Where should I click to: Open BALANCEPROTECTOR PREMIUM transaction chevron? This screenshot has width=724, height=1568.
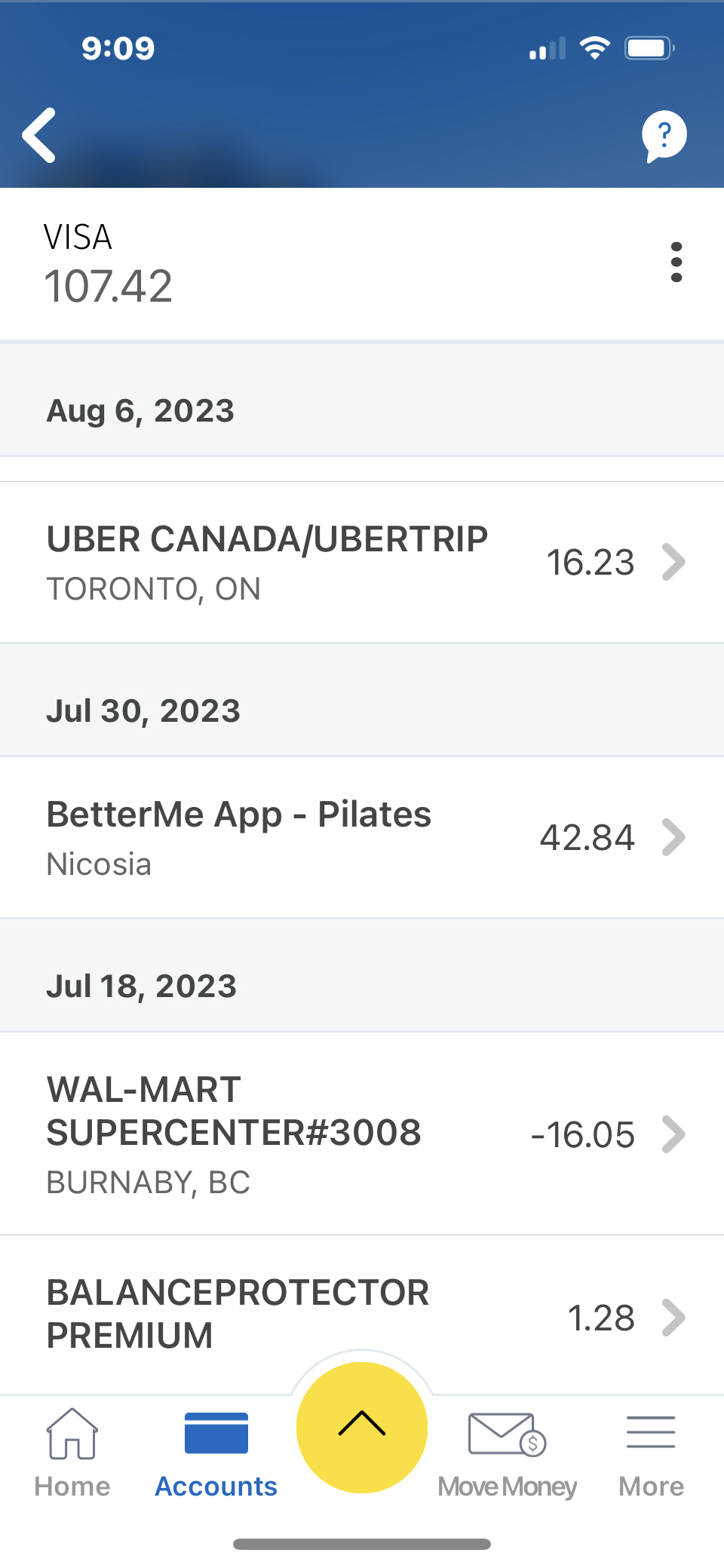click(674, 1318)
